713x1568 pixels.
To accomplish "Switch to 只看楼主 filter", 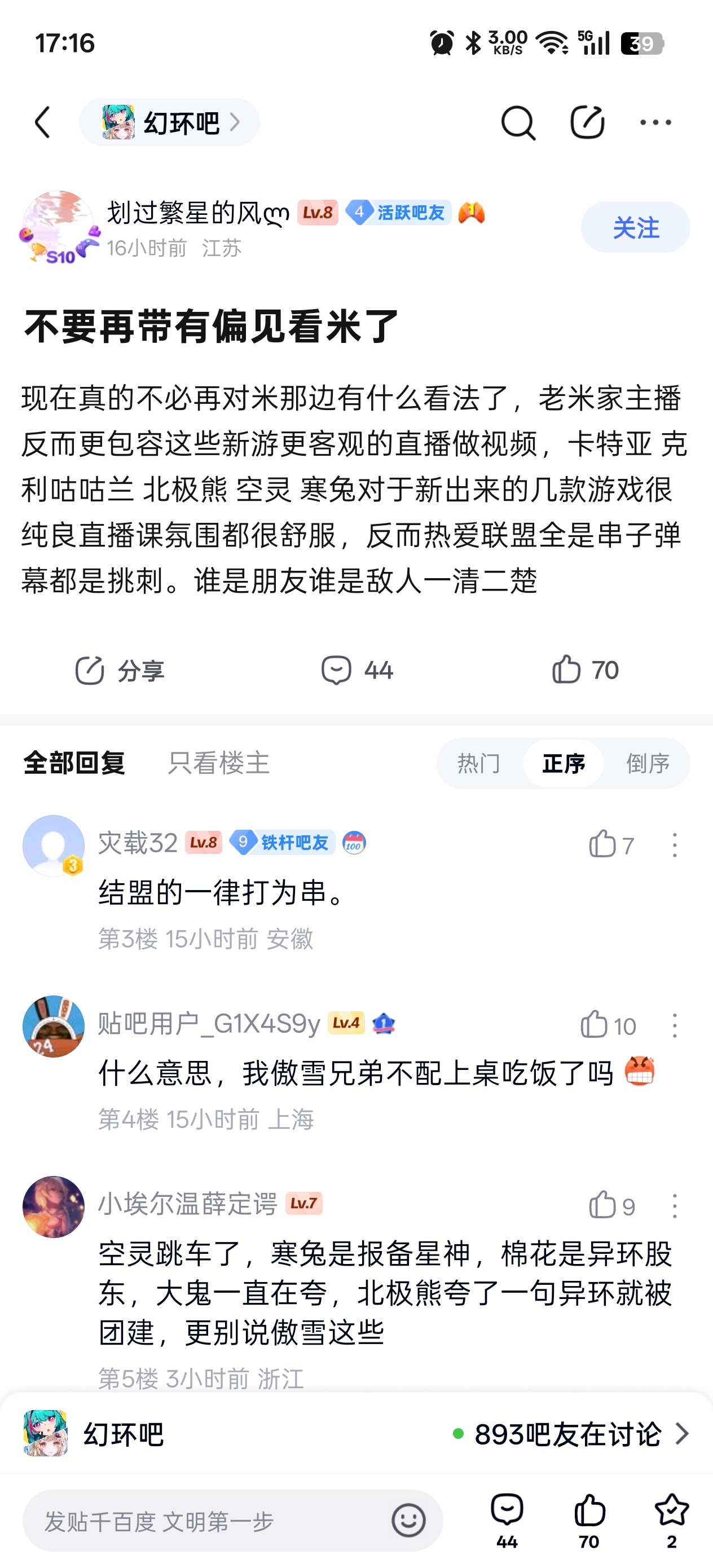I will [219, 763].
